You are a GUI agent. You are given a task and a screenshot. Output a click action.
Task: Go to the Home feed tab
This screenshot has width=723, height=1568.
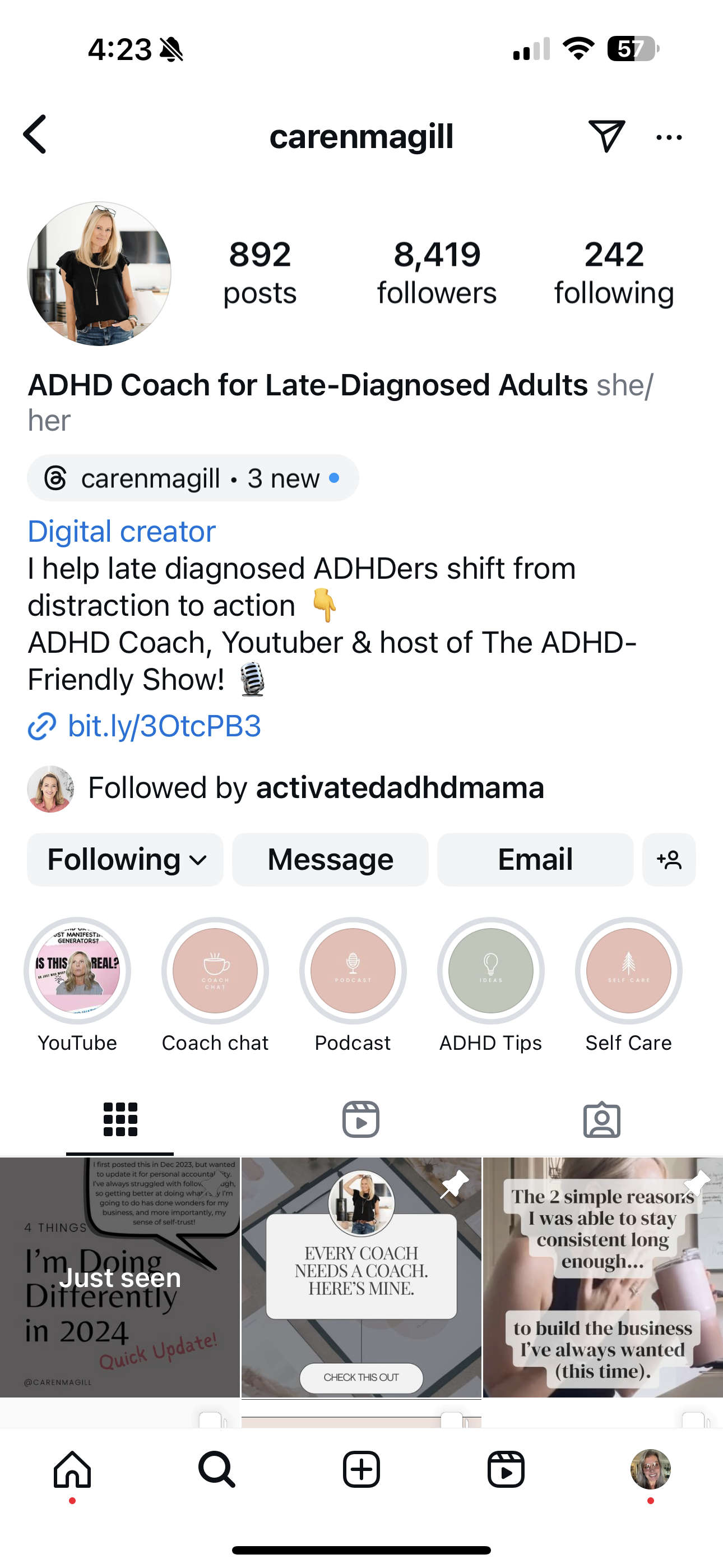pyautogui.click(x=72, y=1469)
